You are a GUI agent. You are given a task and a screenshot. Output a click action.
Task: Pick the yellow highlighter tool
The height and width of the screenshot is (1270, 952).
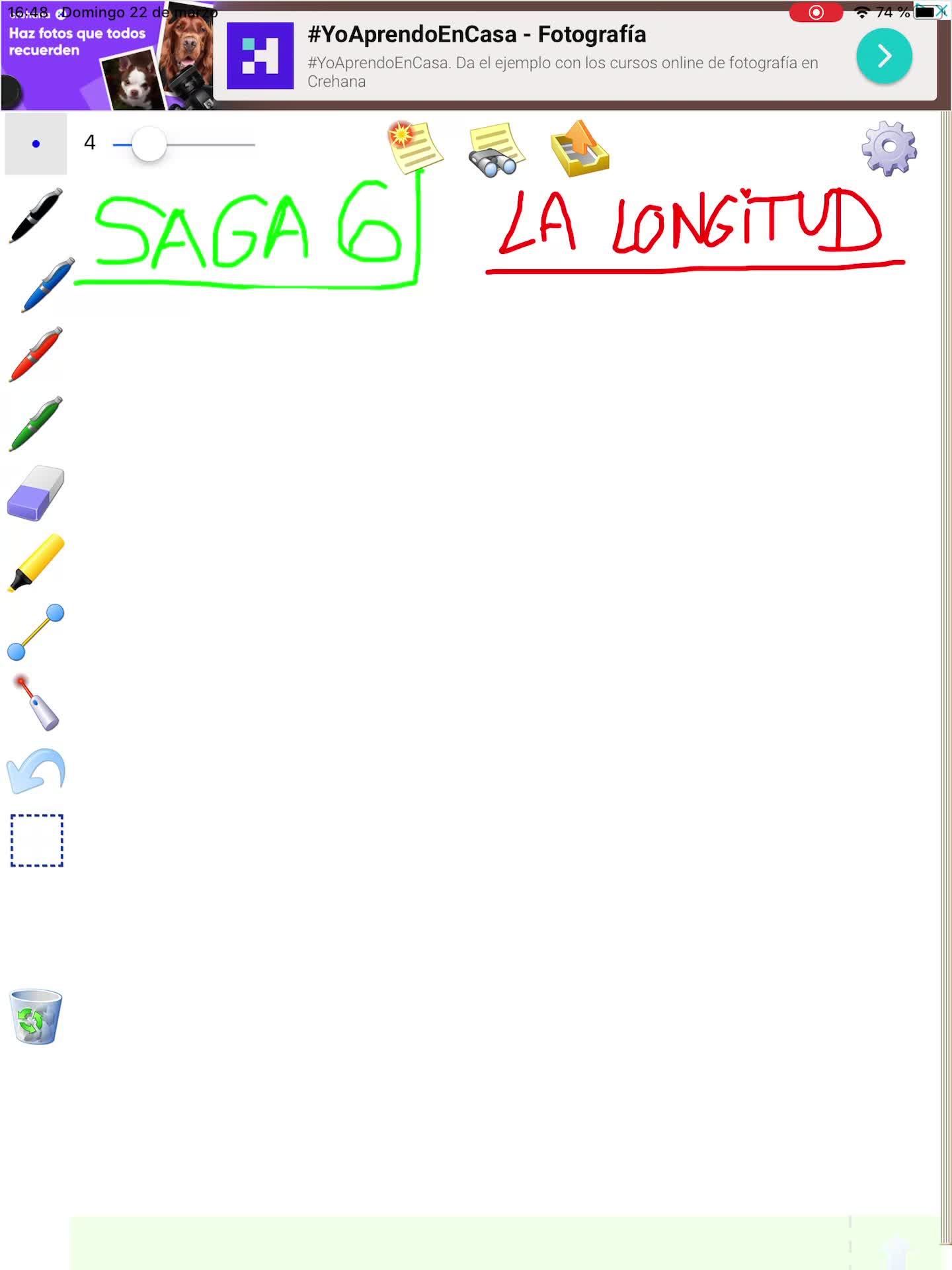36,563
